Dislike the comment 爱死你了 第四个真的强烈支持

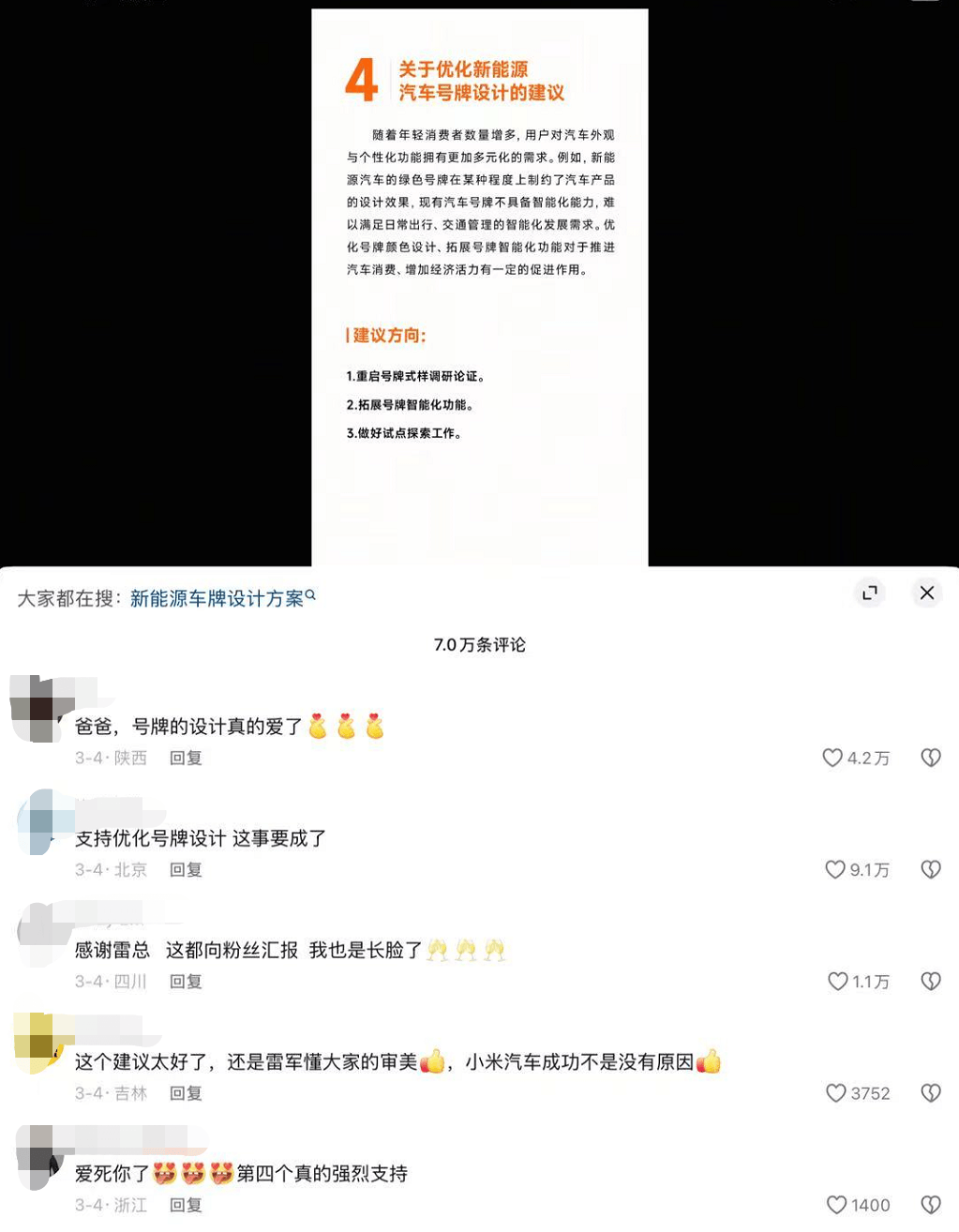[930, 1205]
